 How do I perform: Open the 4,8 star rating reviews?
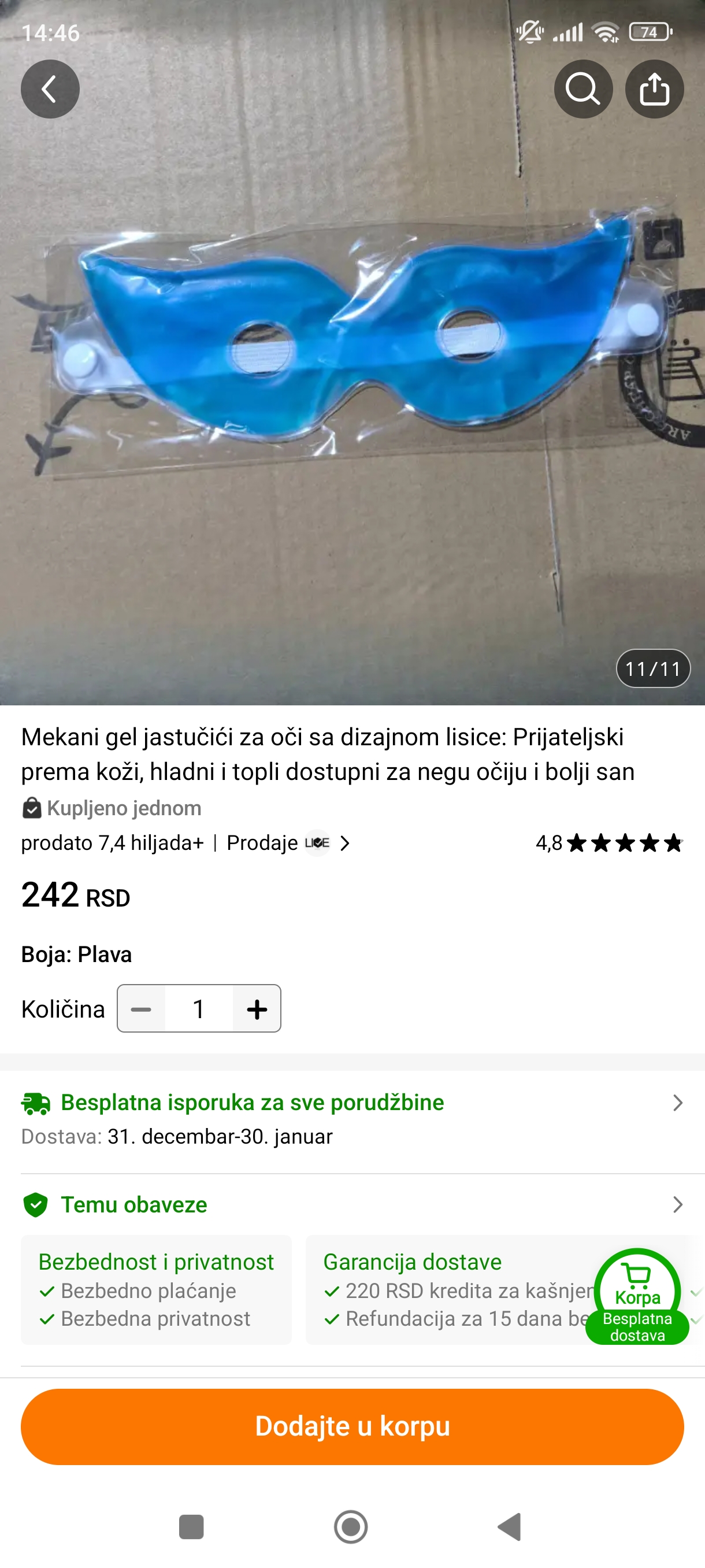click(609, 843)
